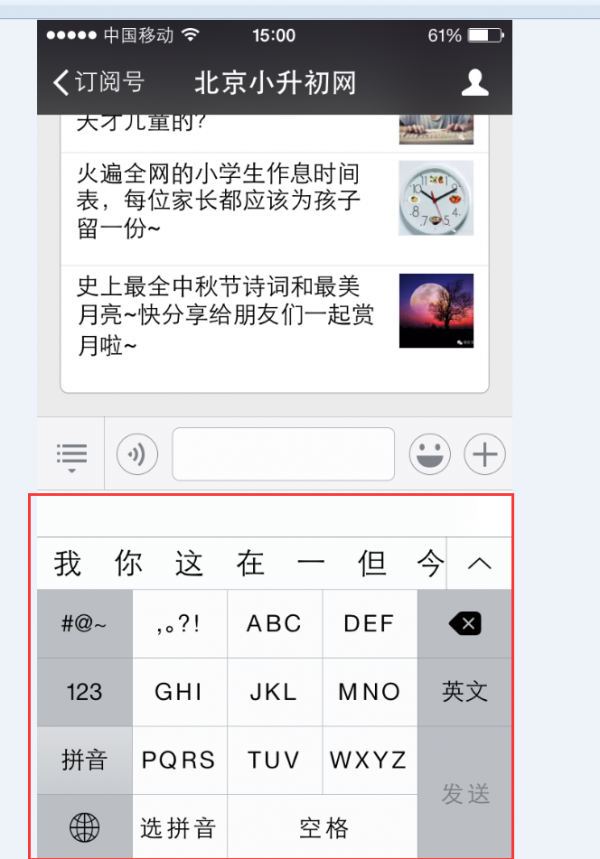Open the account profile icon
The image size is (600, 859).
pyautogui.click(x=474, y=82)
